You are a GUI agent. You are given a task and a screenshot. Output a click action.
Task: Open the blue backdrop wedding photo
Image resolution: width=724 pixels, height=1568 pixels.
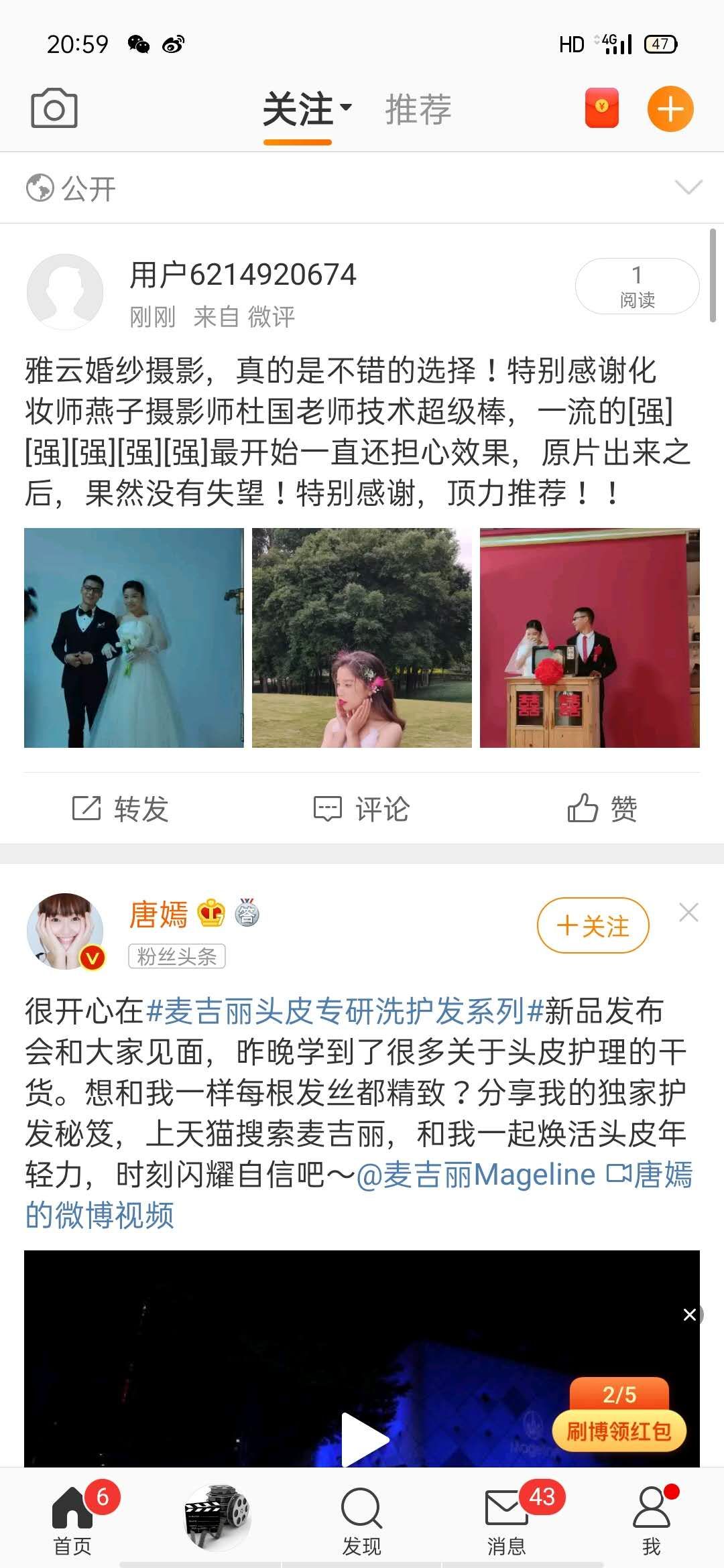(x=134, y=637)
